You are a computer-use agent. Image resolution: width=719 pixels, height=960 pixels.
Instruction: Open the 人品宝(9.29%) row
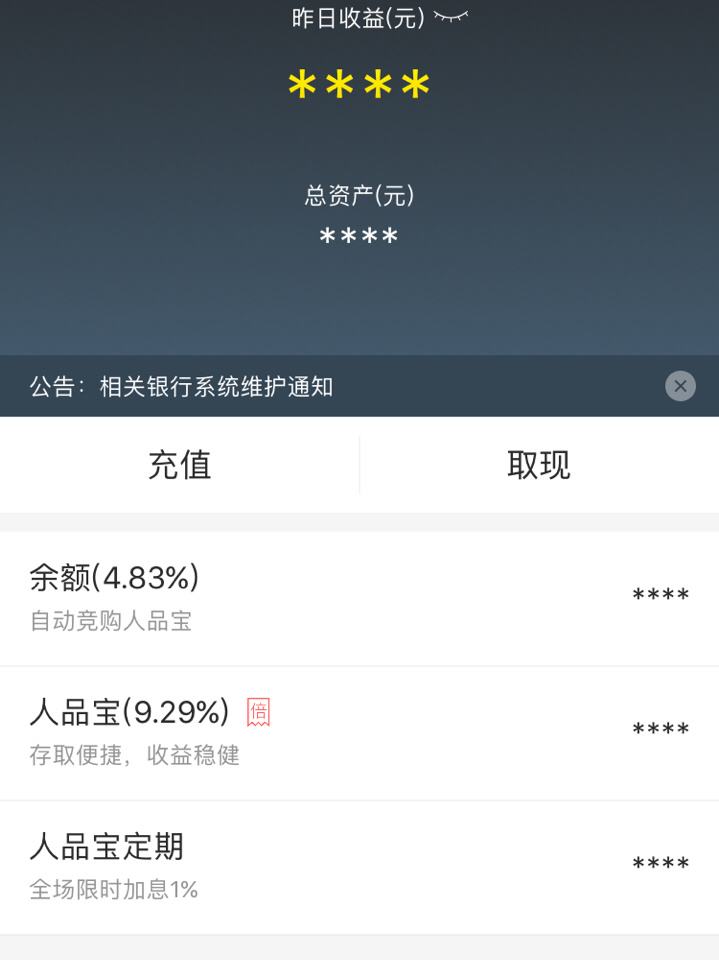tap(359, 732)
